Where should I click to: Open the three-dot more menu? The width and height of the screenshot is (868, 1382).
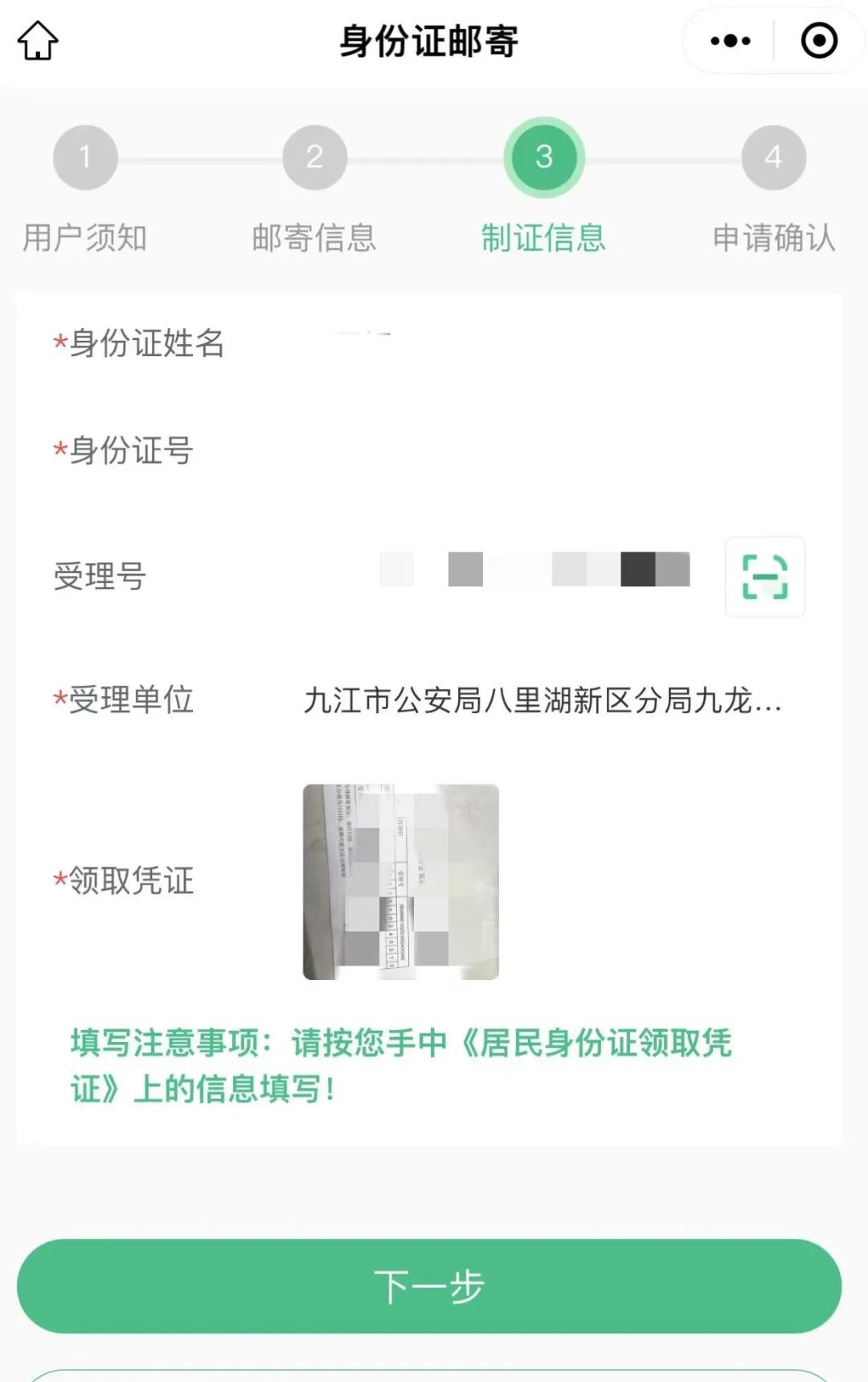pos(730,41)
